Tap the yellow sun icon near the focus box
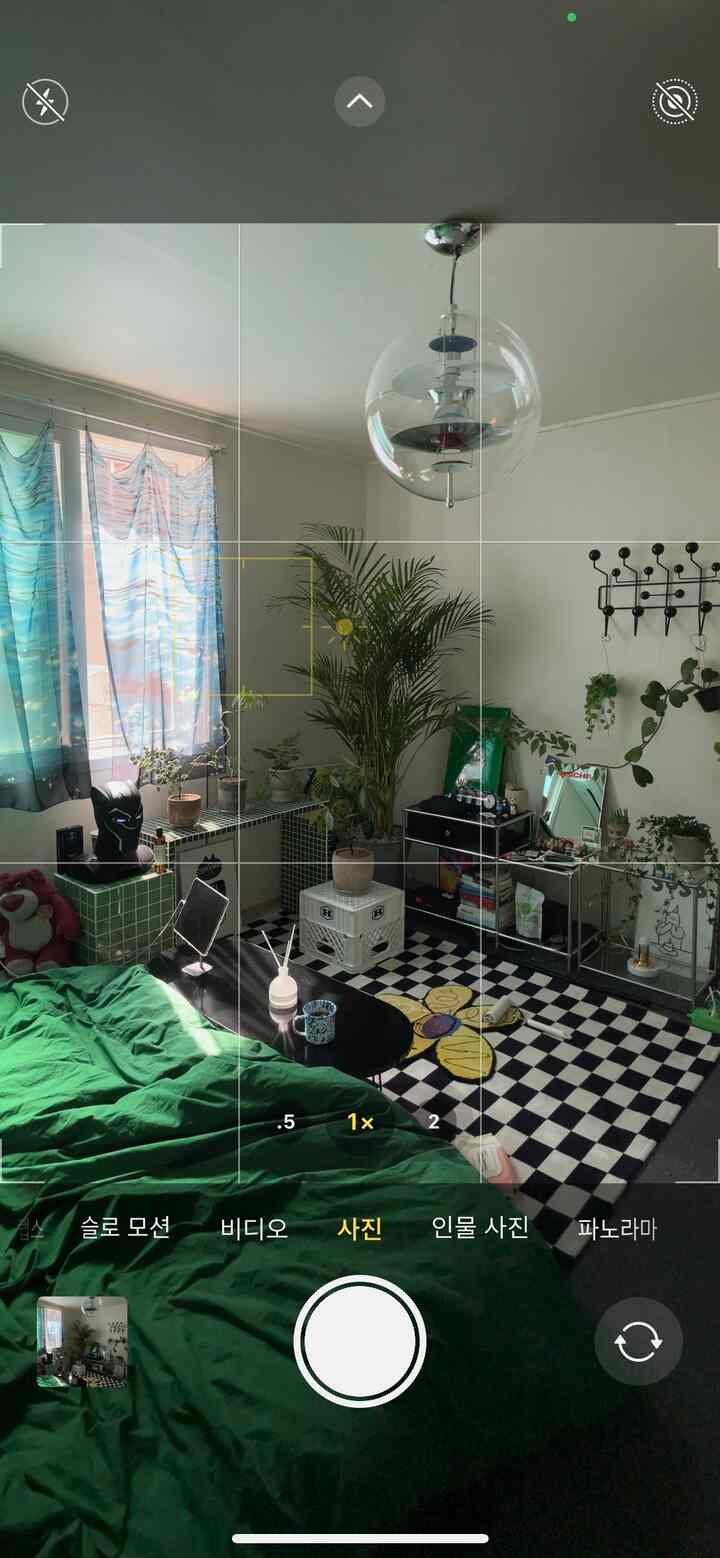Screen dimensions: 720x1558 345,625
